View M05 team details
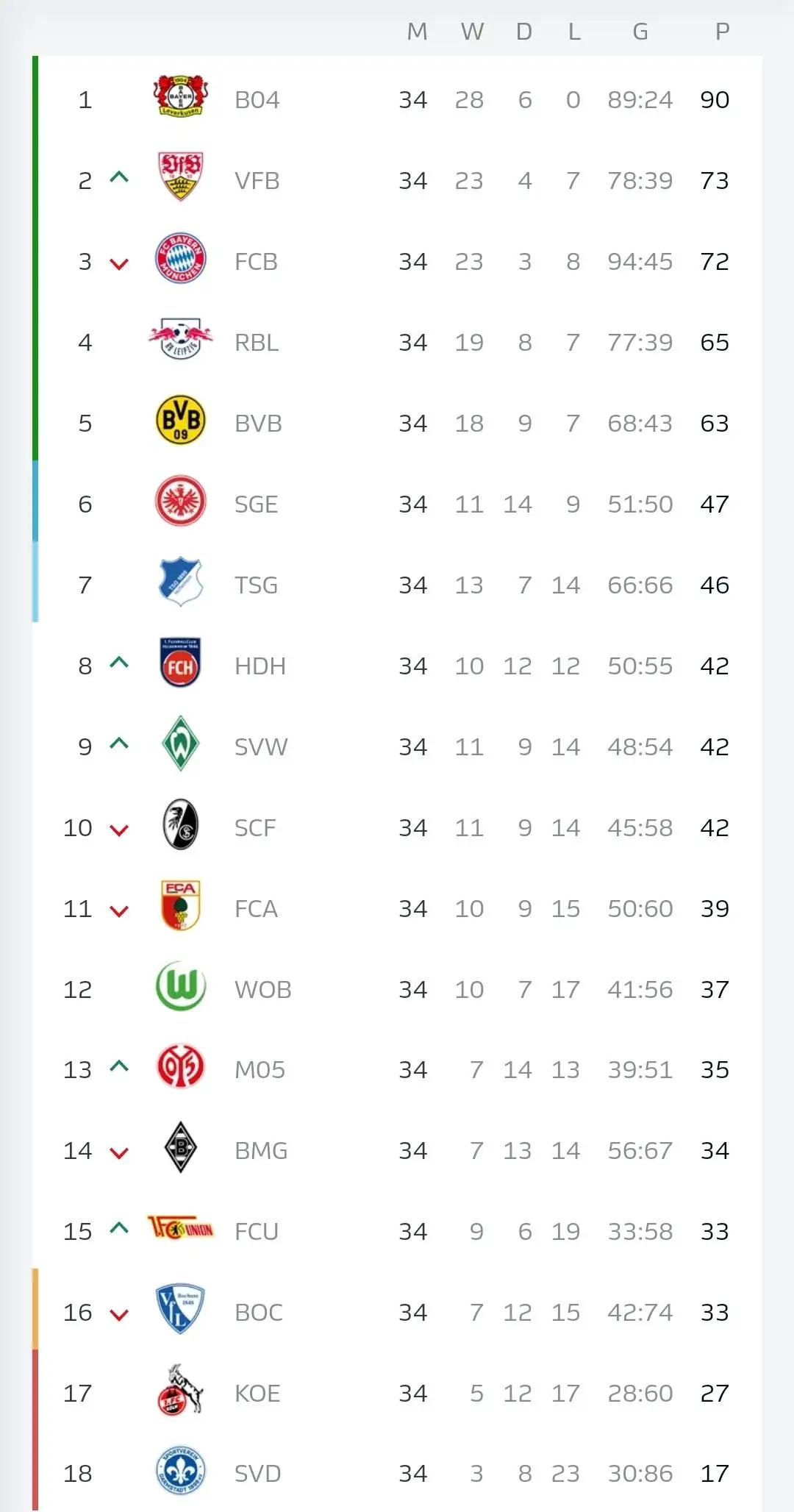Screen dimensions: 794x1512 tap(397, 1069)
